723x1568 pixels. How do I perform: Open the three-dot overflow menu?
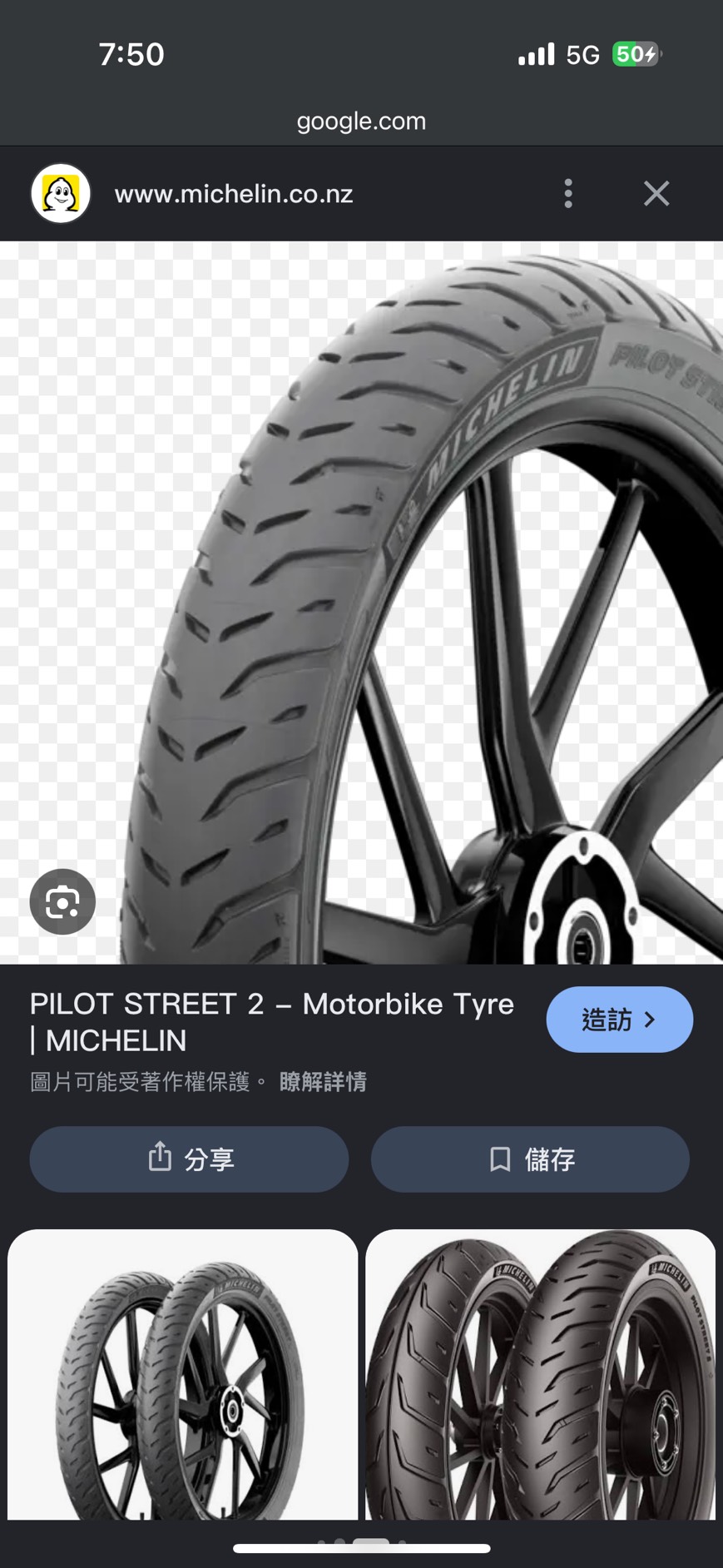click(x=568, y=194)
